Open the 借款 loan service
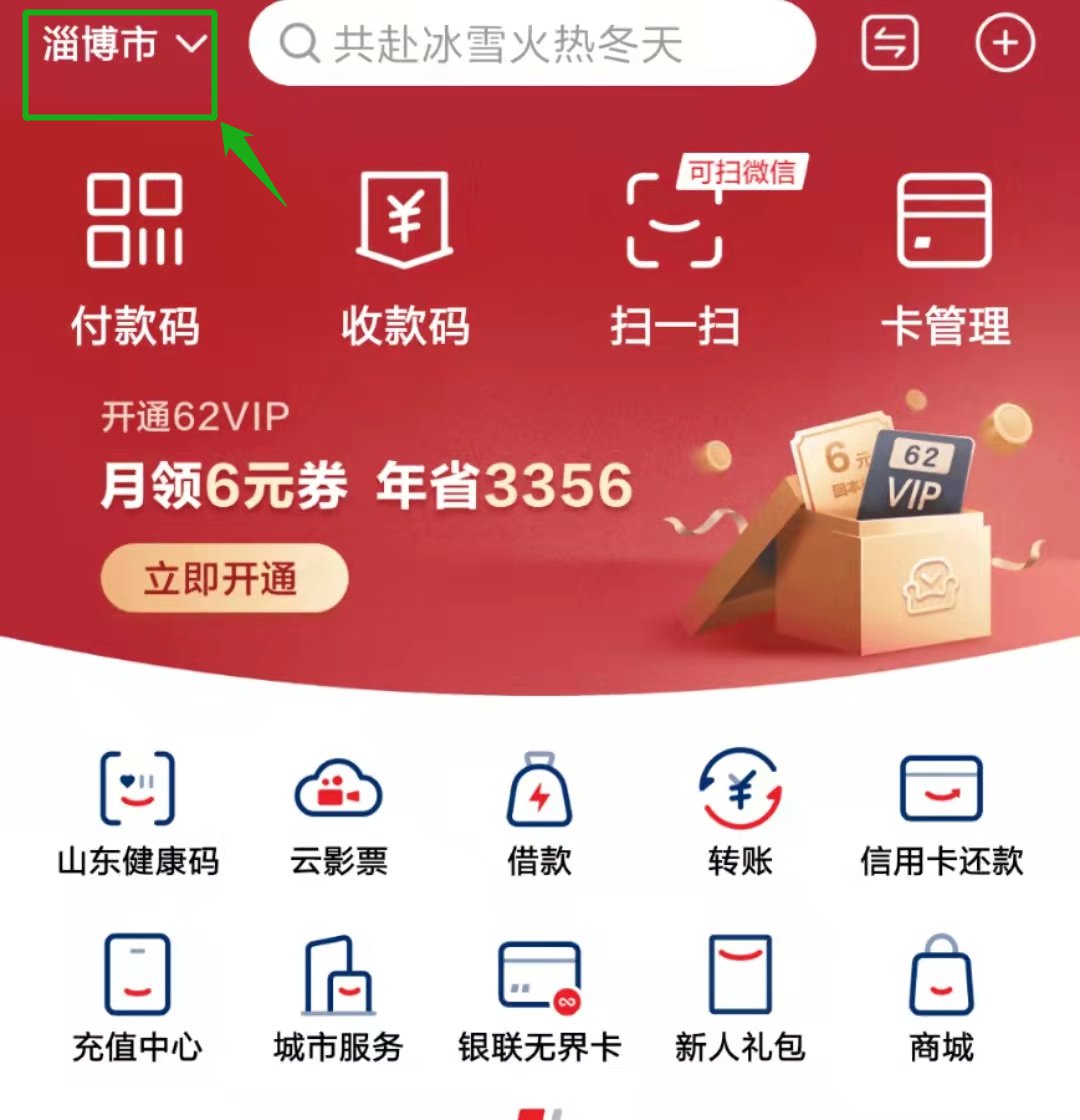Image resolution: width=1080 pixels, height=1120 pixels. [539, 810]
